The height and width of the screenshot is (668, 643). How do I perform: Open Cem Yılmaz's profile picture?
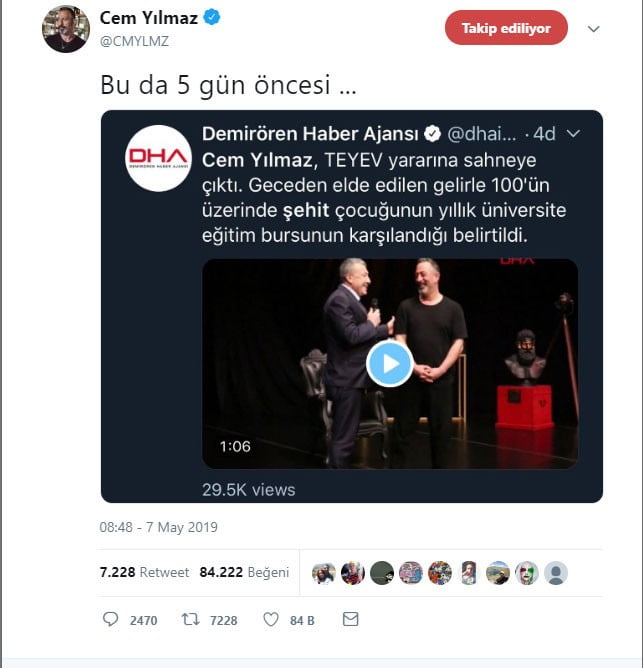tap(66, 29)
